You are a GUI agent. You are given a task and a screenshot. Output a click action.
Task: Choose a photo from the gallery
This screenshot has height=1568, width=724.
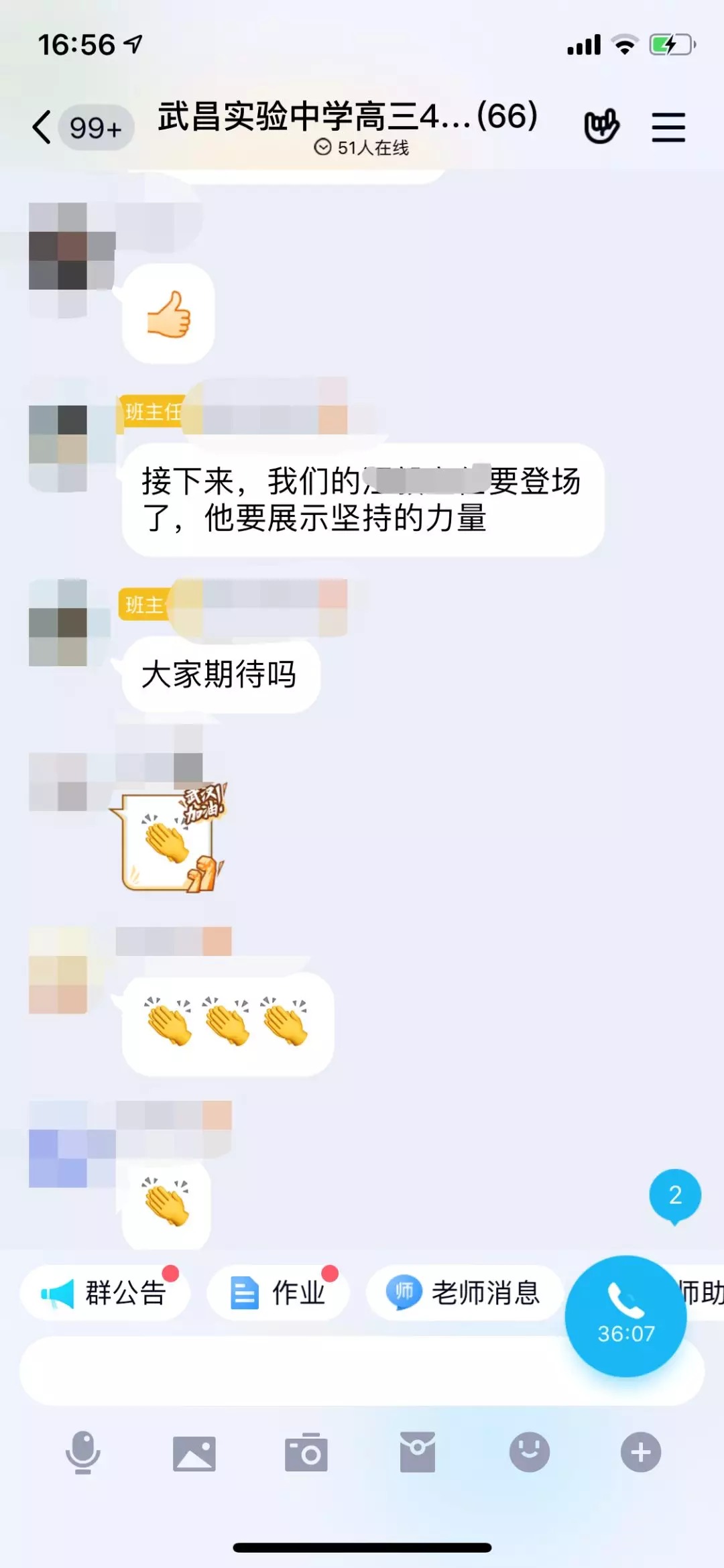[x=194, y=1453]
